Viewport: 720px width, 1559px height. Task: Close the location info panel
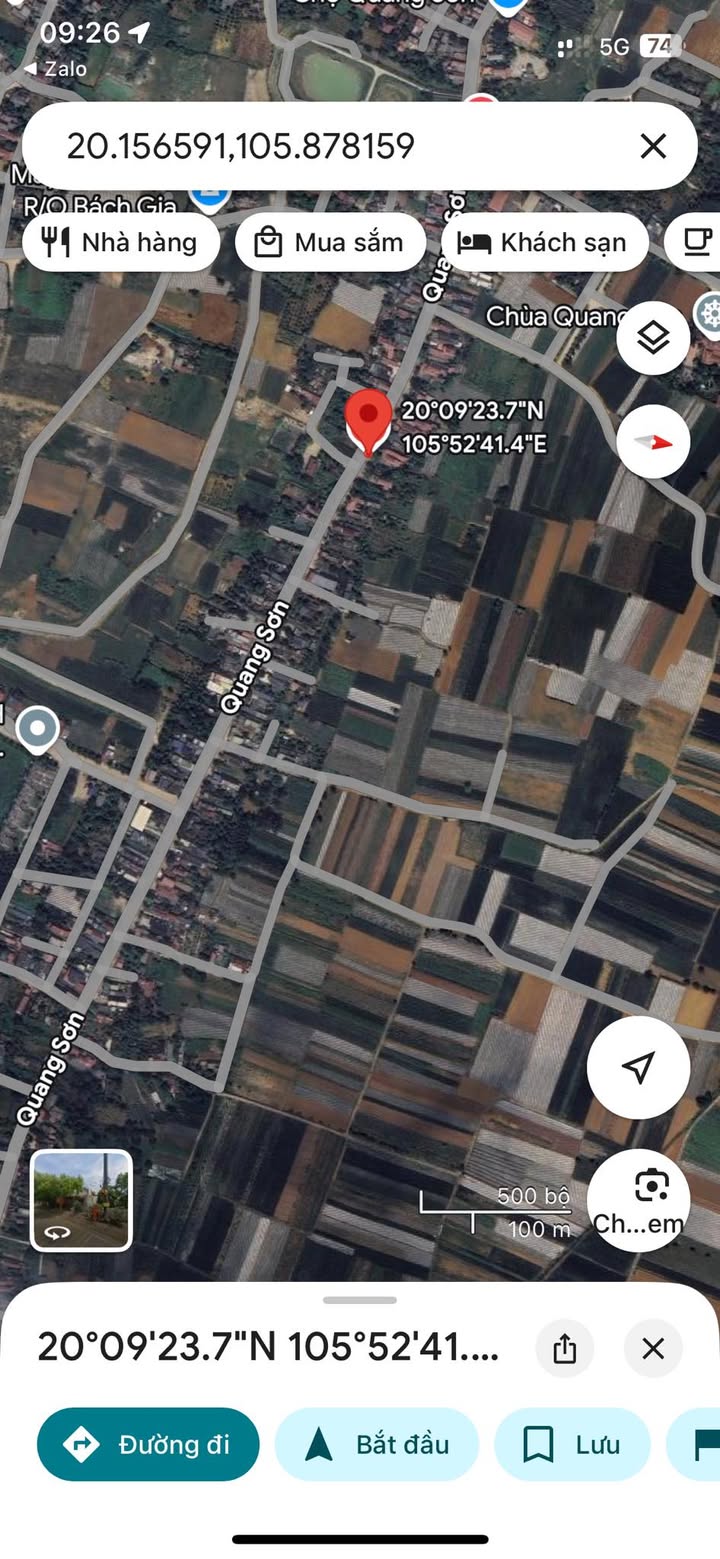(x=653, y=1349)
